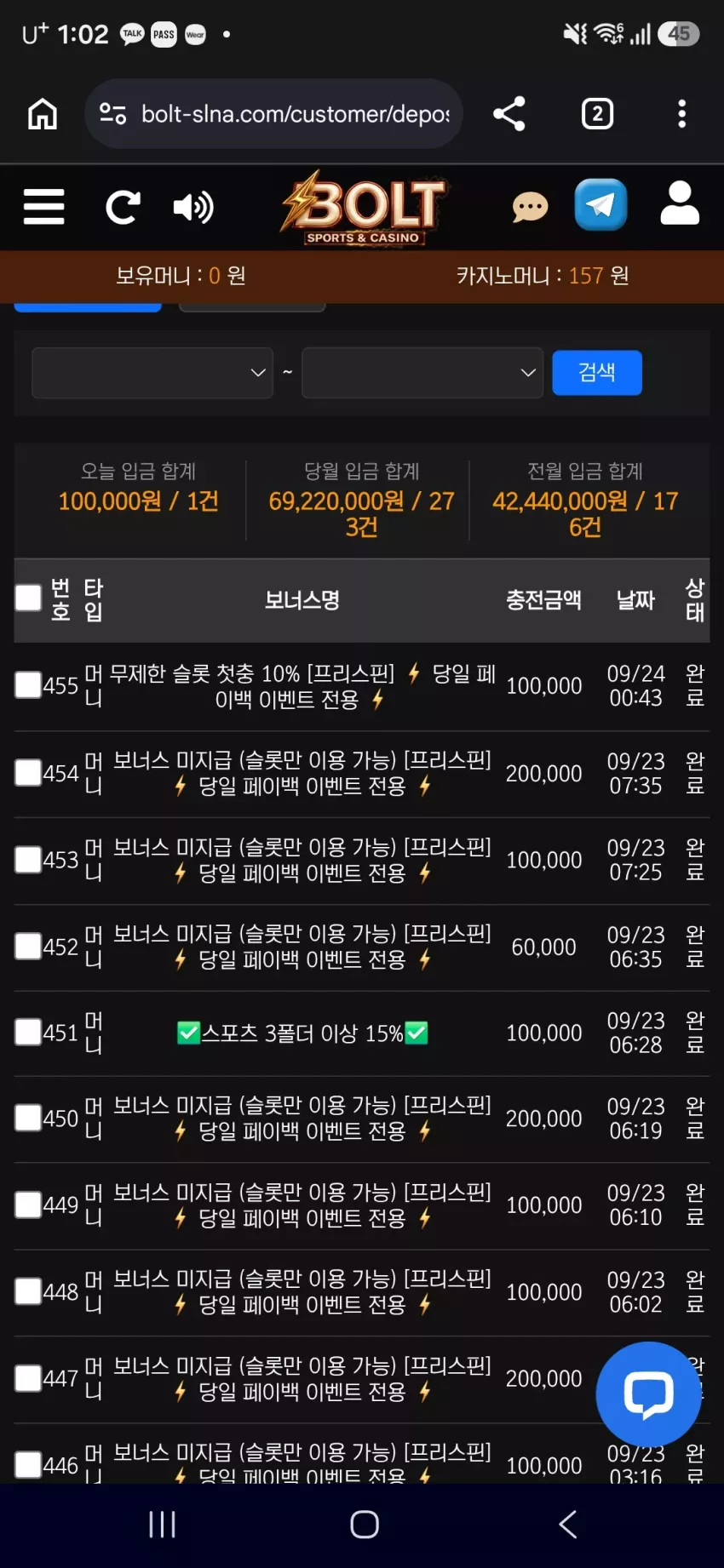This screenshot has height=1568, width=724.
Task: Refresh the page with the reload icon
Action: coord(123,207)
